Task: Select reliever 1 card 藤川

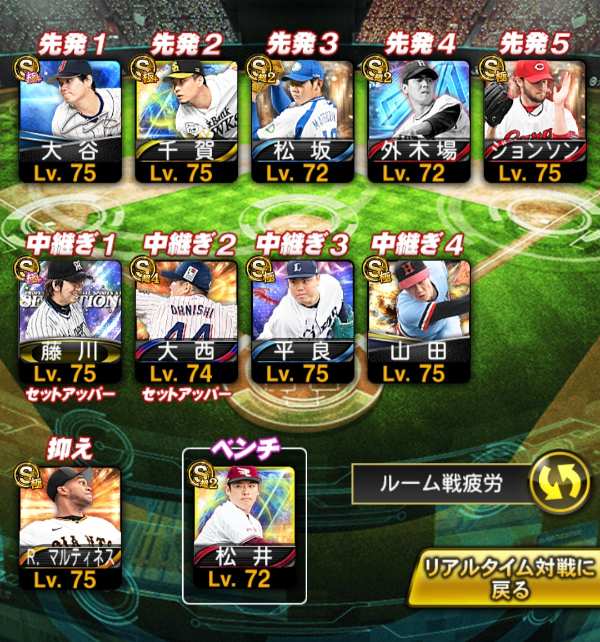Action: coord(70,320)
